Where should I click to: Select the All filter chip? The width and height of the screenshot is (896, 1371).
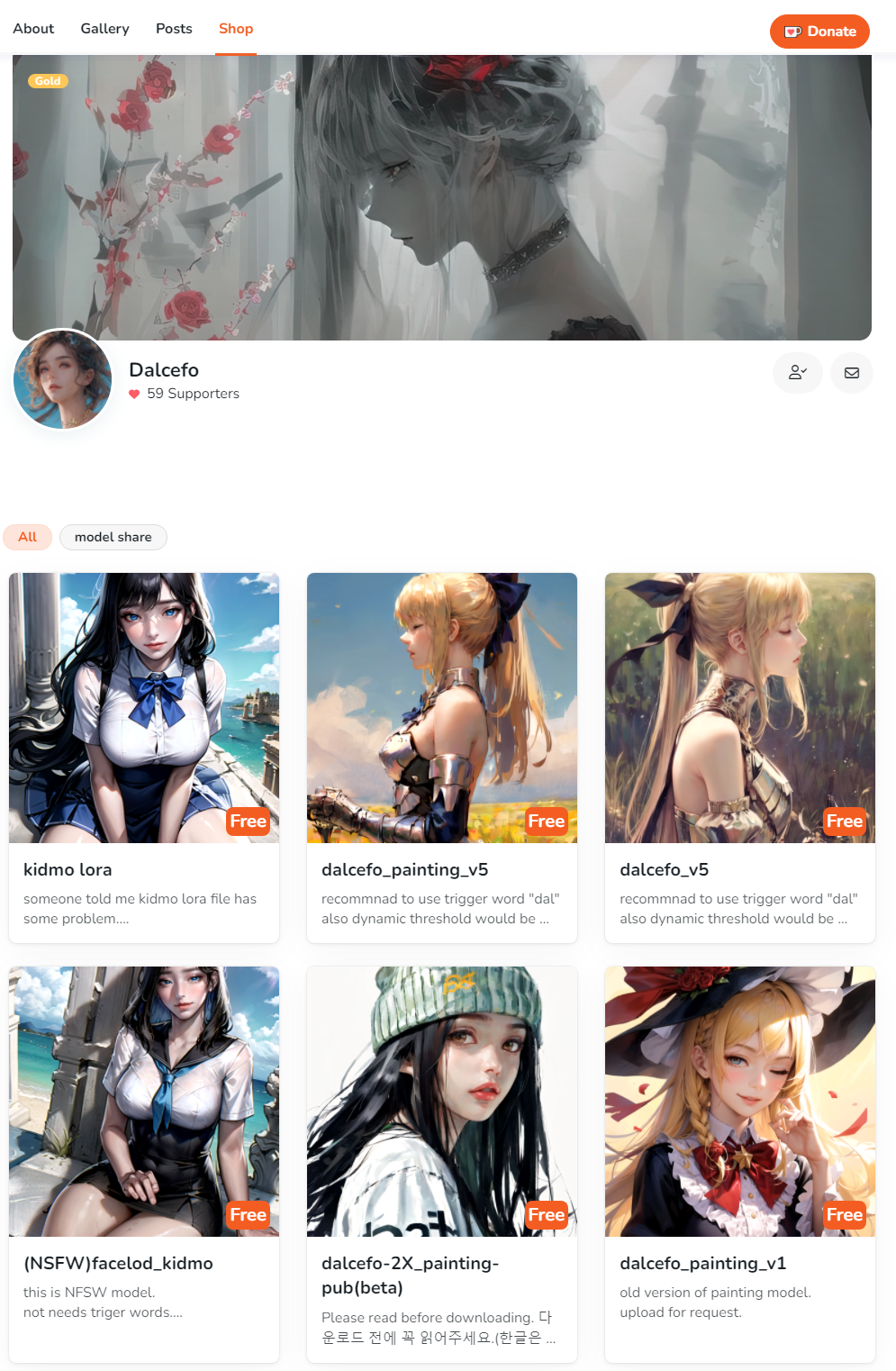(28, 537)
